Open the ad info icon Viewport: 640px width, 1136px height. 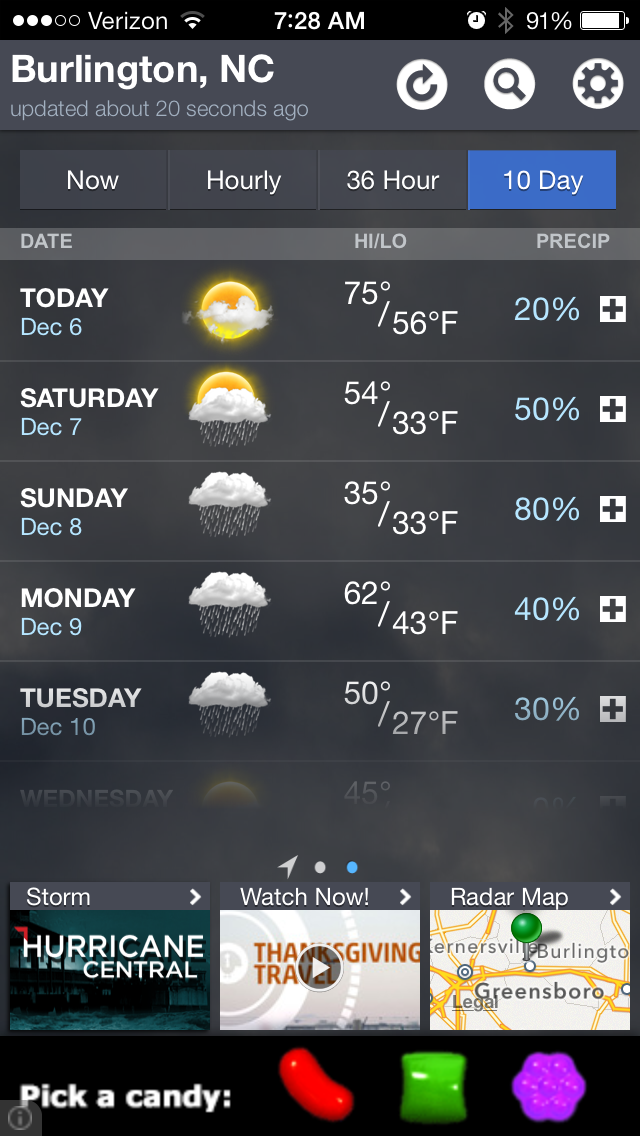click(20, 1119)
